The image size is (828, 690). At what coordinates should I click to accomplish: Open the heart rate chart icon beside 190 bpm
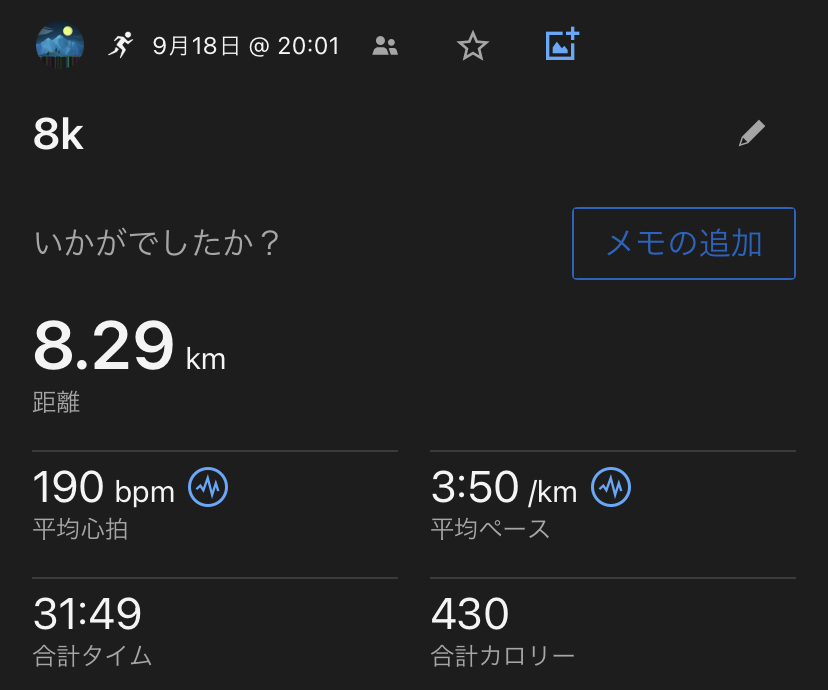pos(209,488)
